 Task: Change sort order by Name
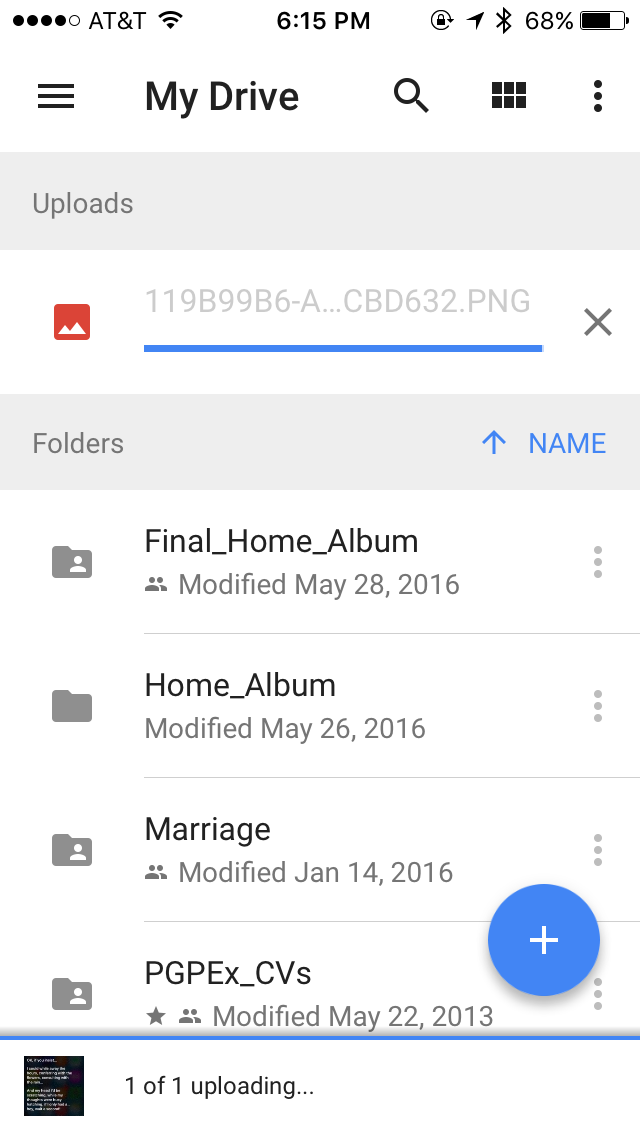pos(544,443)
